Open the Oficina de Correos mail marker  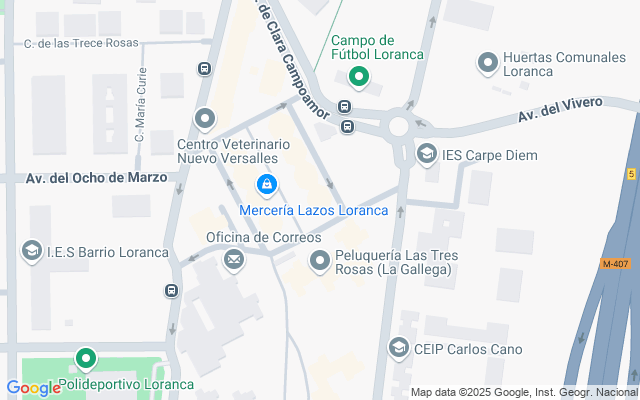click(x=234, y=261)
